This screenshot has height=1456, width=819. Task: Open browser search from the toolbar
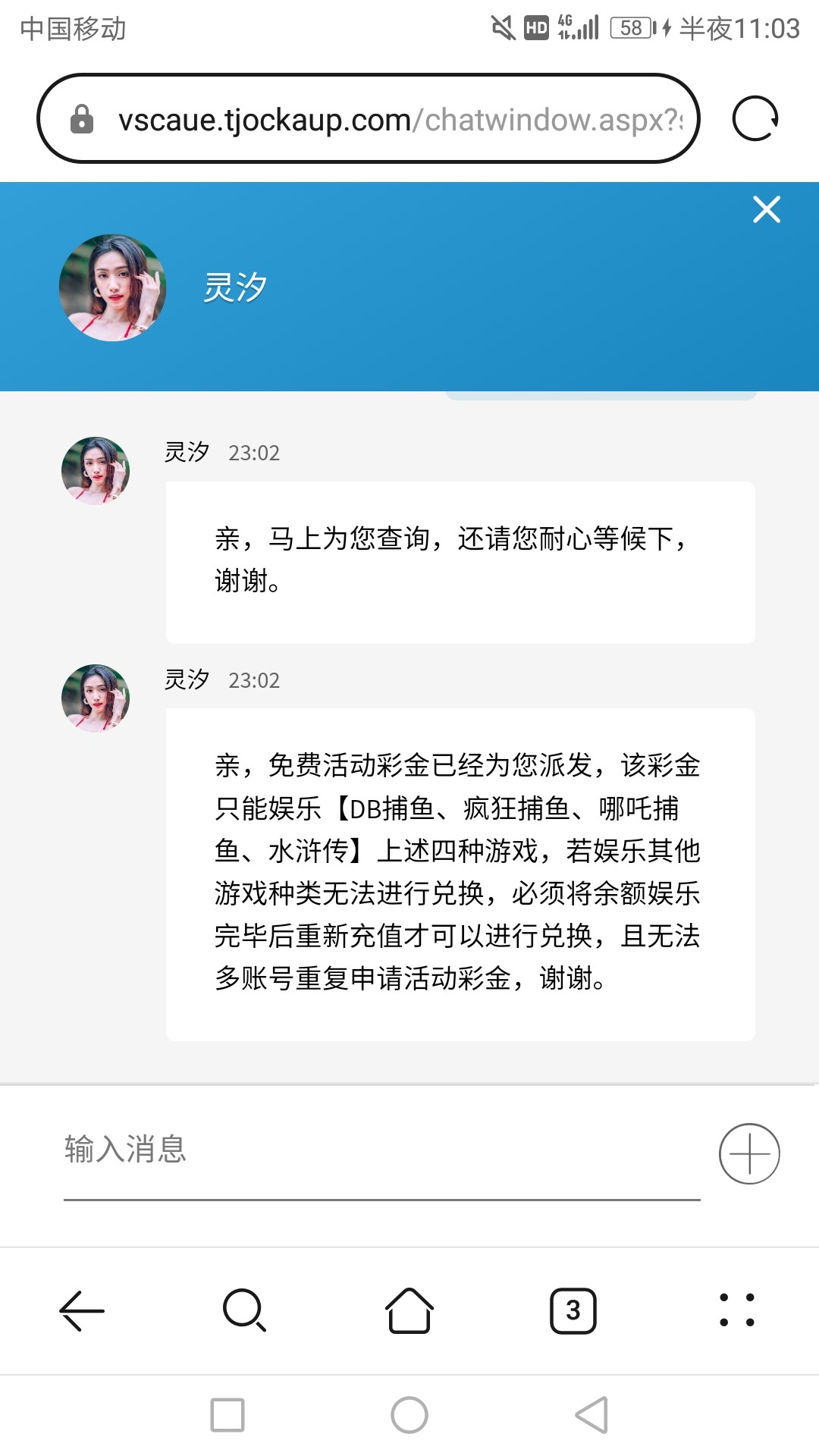[244, 1310]
